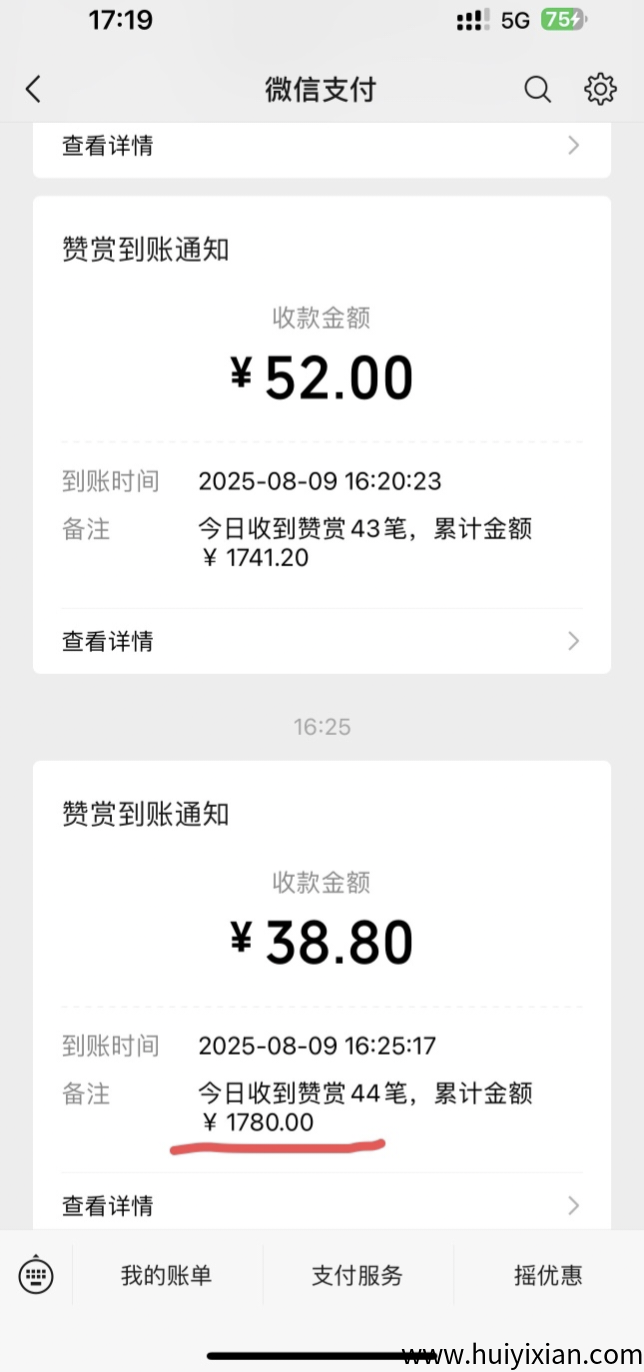Open the search magnifier icon

coord(537,90)
